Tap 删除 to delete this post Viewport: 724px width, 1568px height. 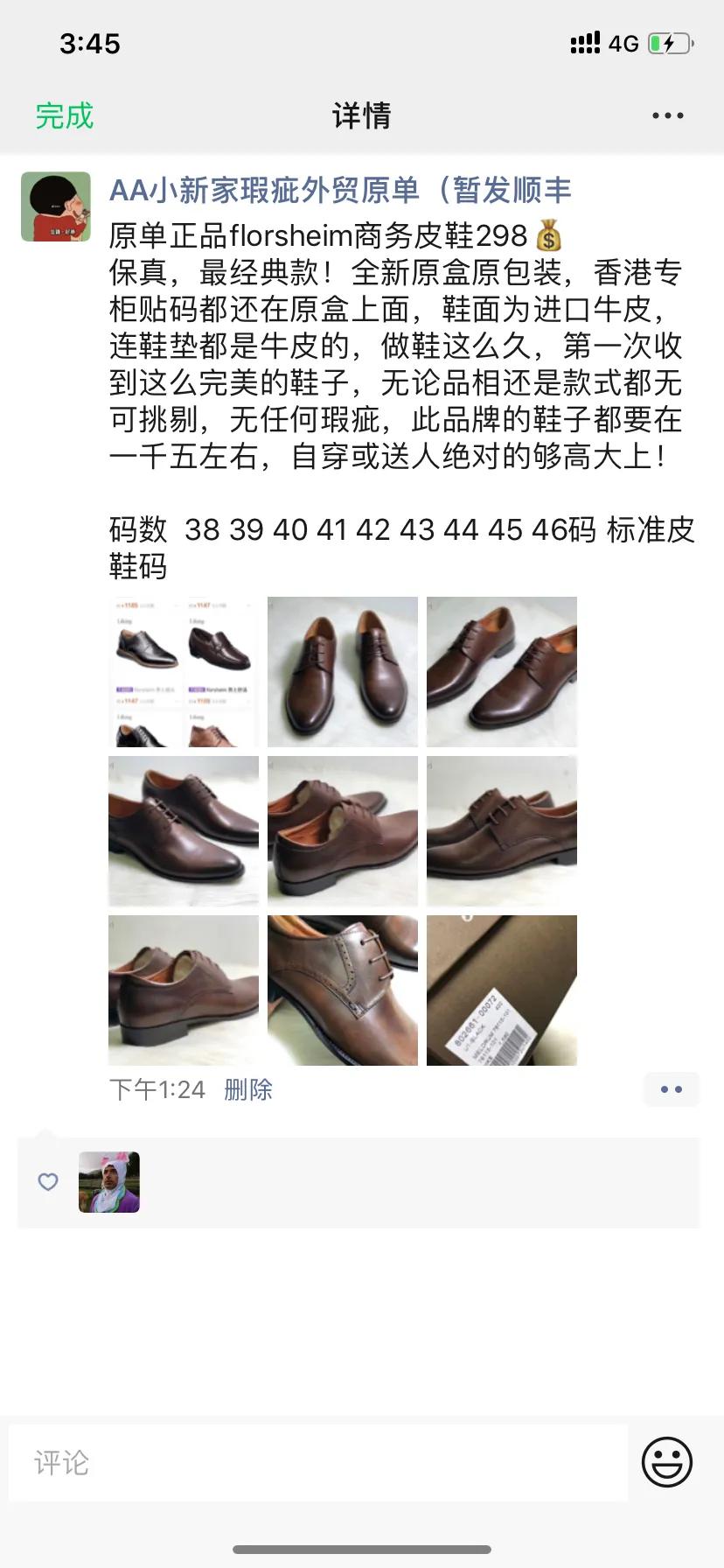click(x=247, y=1089)
